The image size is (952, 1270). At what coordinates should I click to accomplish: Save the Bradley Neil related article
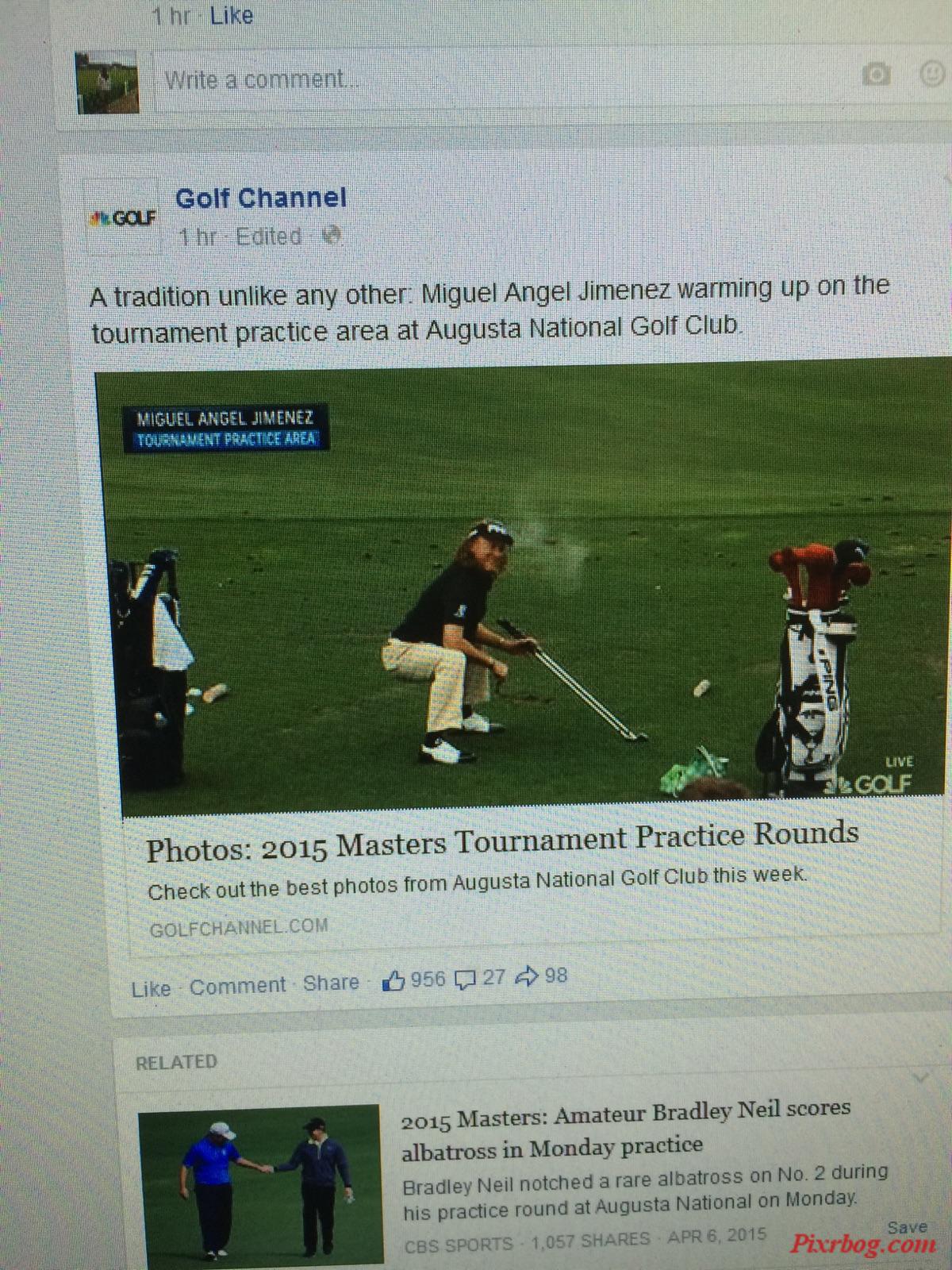click(907, 1227)
